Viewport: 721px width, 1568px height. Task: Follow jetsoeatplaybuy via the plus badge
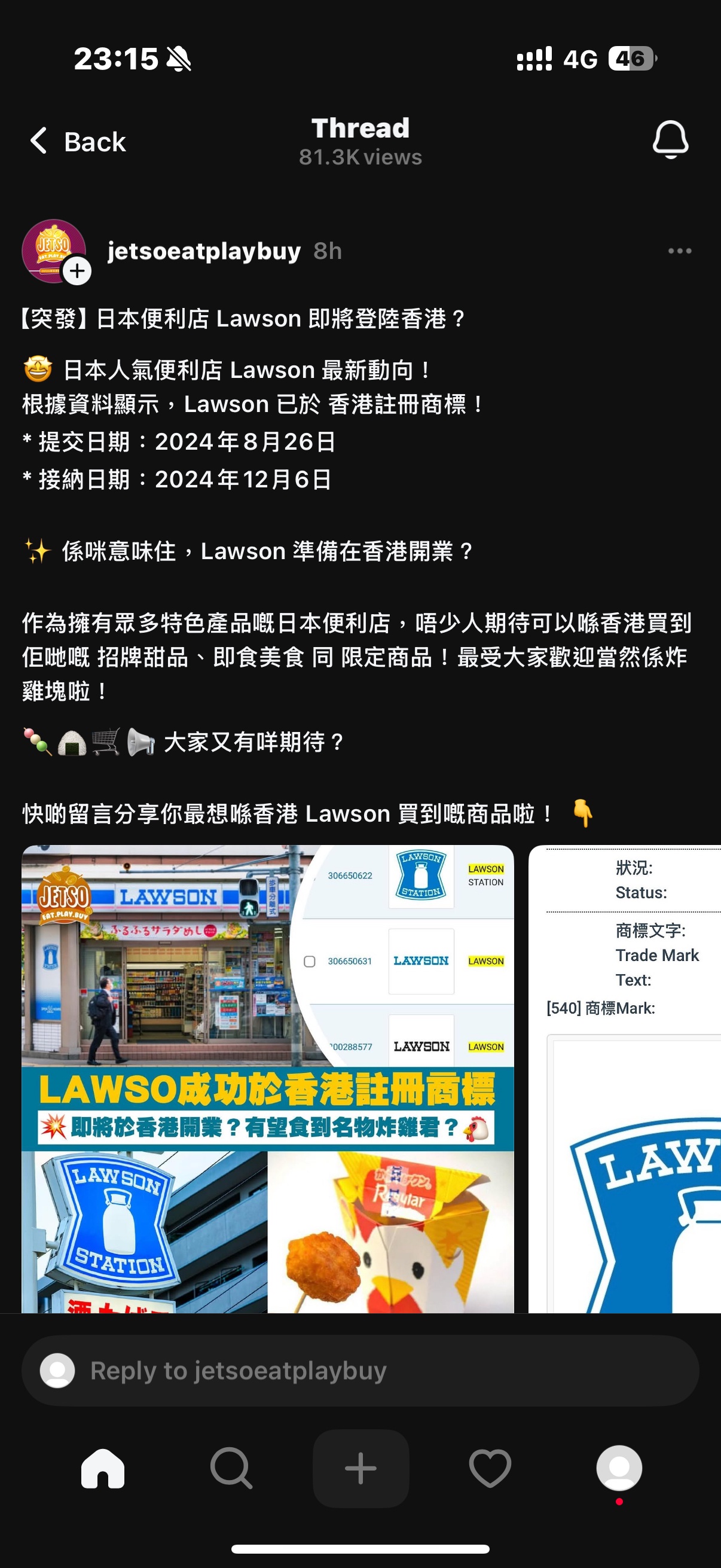click(77, 271)
